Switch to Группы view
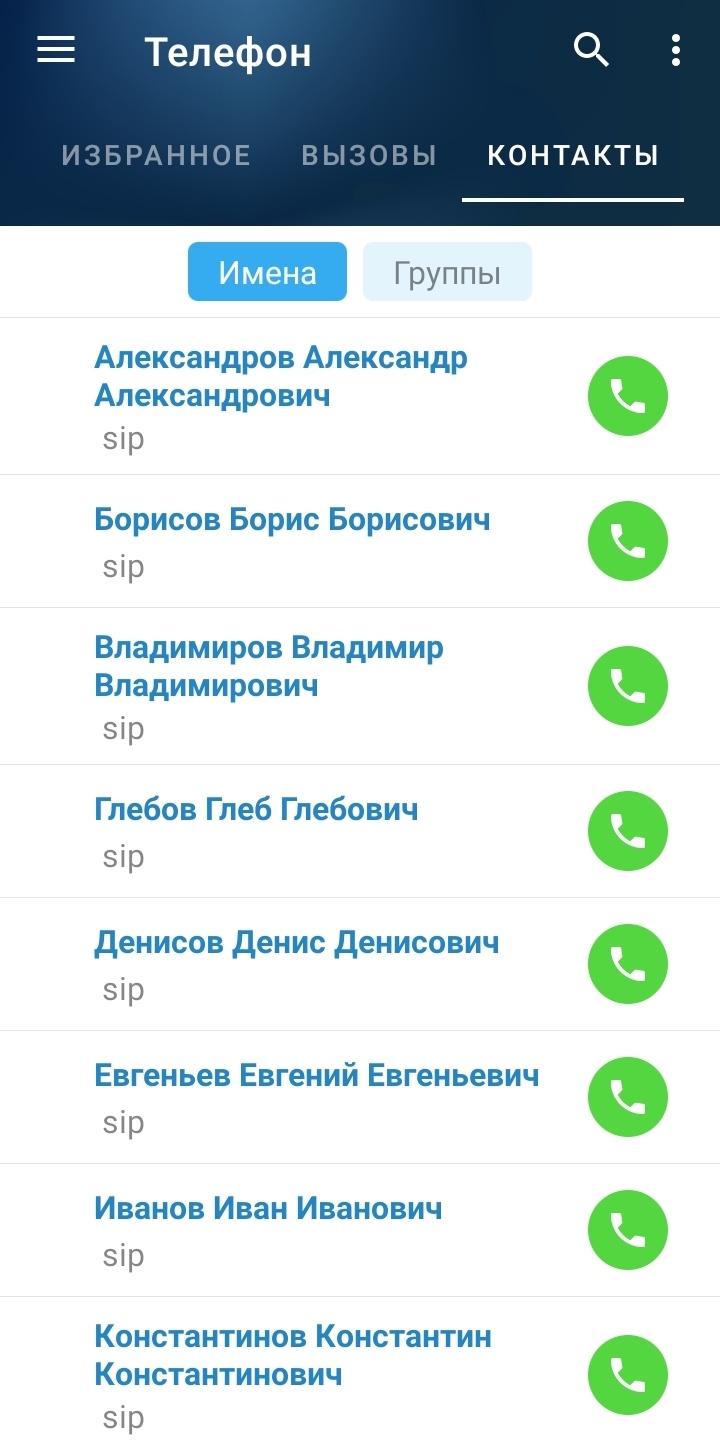Viewport: 720px width, 1441px height. [447, 272]
